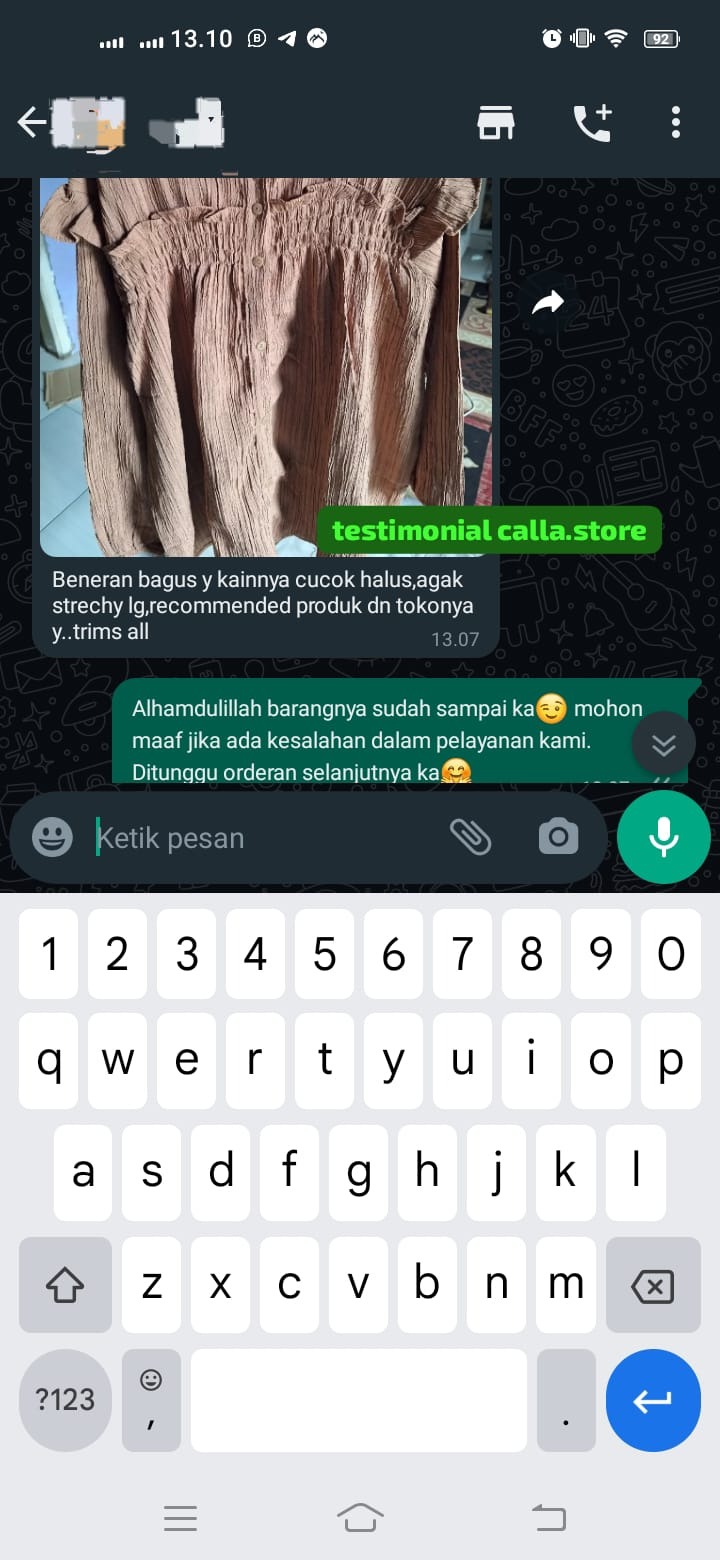The height and width of the screenshot is (1560, 720).
Task: Tap the backspace key
Action: pos(653,1286)
